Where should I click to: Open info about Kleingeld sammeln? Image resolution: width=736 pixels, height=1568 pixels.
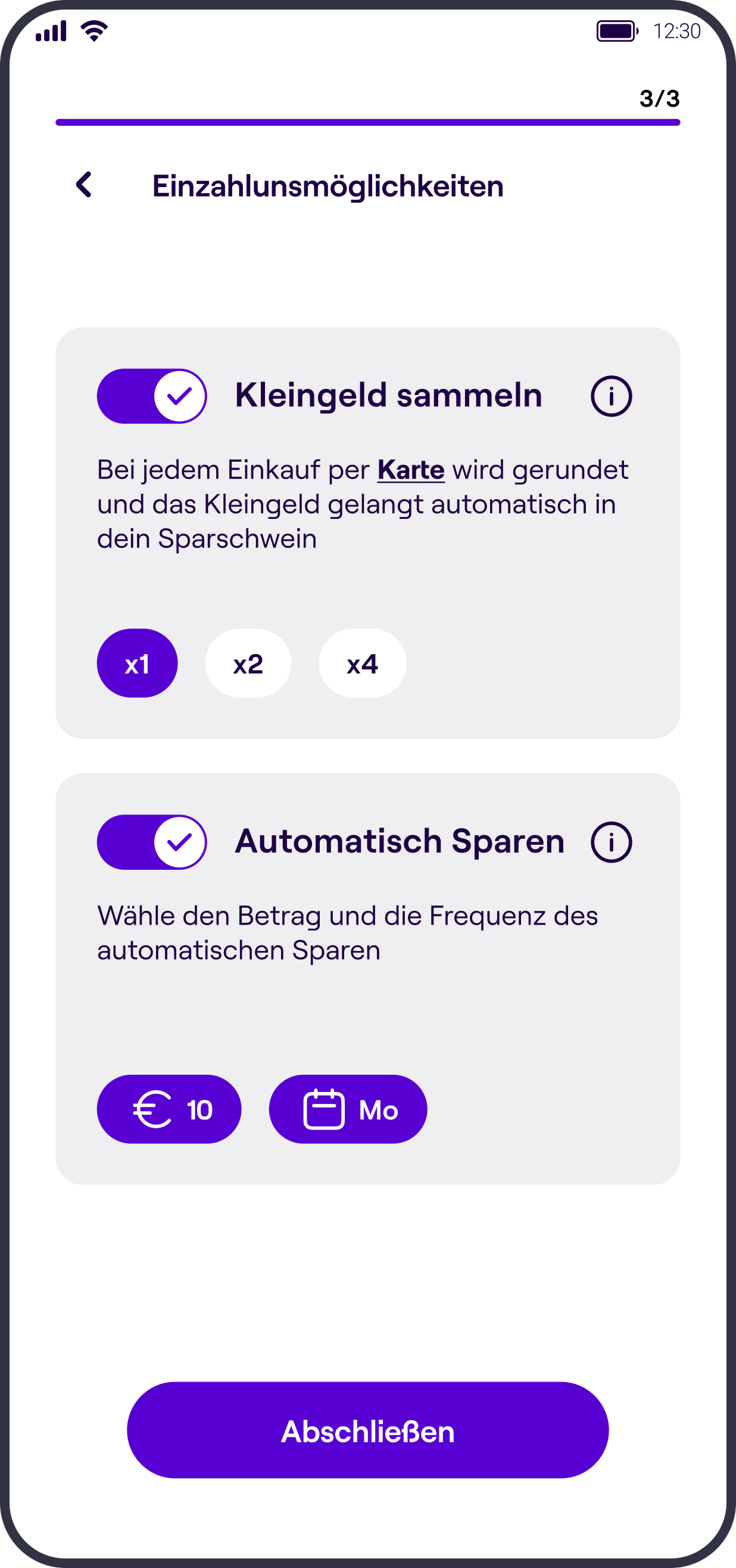[x=611, y=395]
